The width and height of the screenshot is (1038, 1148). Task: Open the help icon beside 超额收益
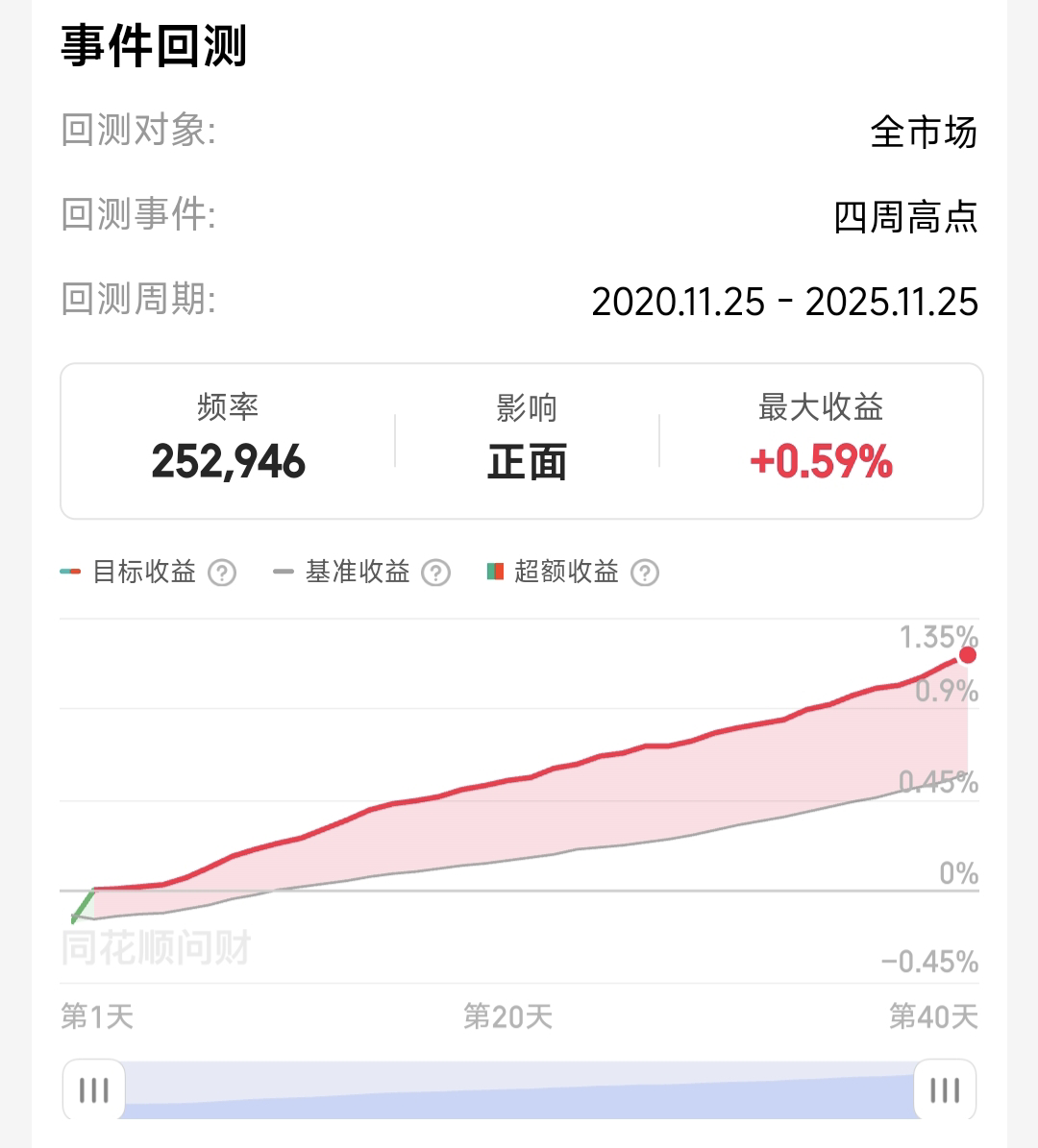click(645, 574)
